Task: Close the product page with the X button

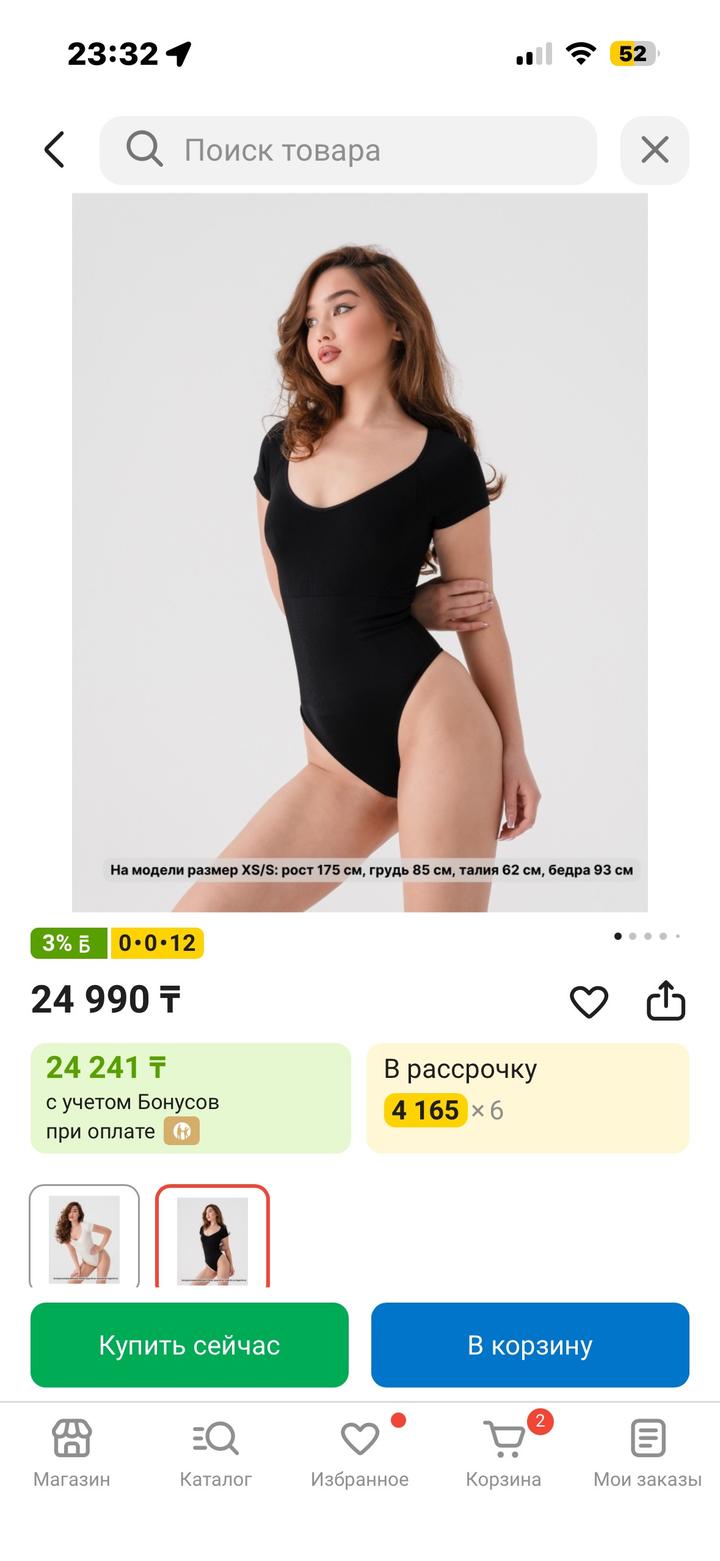Action: (x=654, y=150)
